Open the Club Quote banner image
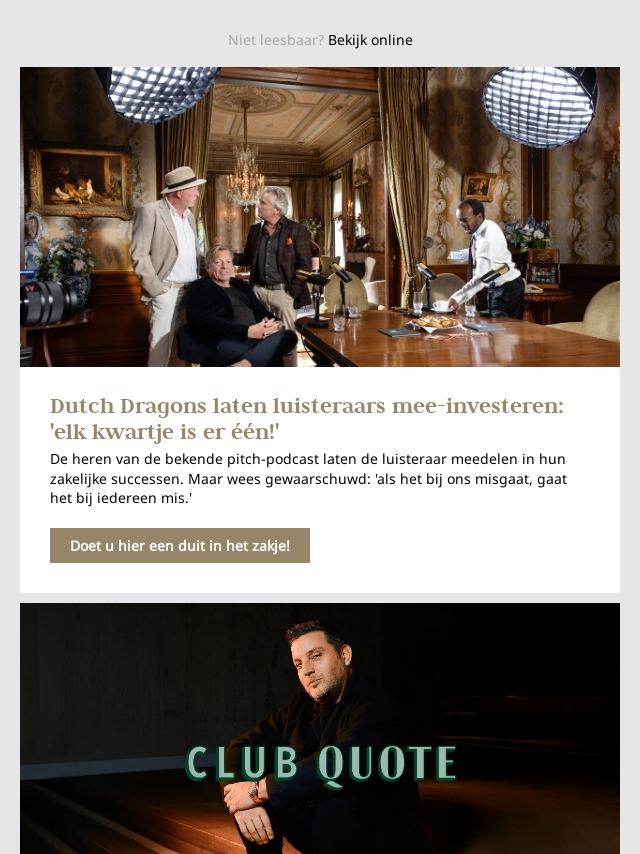 pos(320,728)
